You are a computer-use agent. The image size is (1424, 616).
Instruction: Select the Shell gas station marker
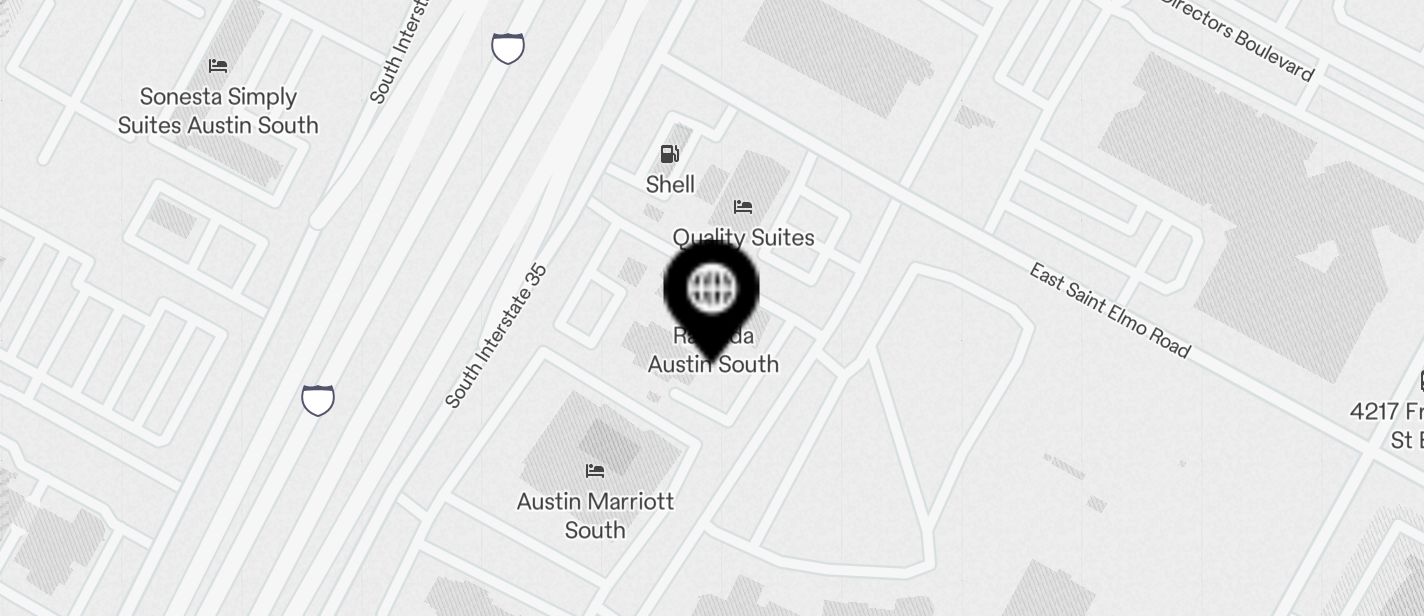[670, 154]
